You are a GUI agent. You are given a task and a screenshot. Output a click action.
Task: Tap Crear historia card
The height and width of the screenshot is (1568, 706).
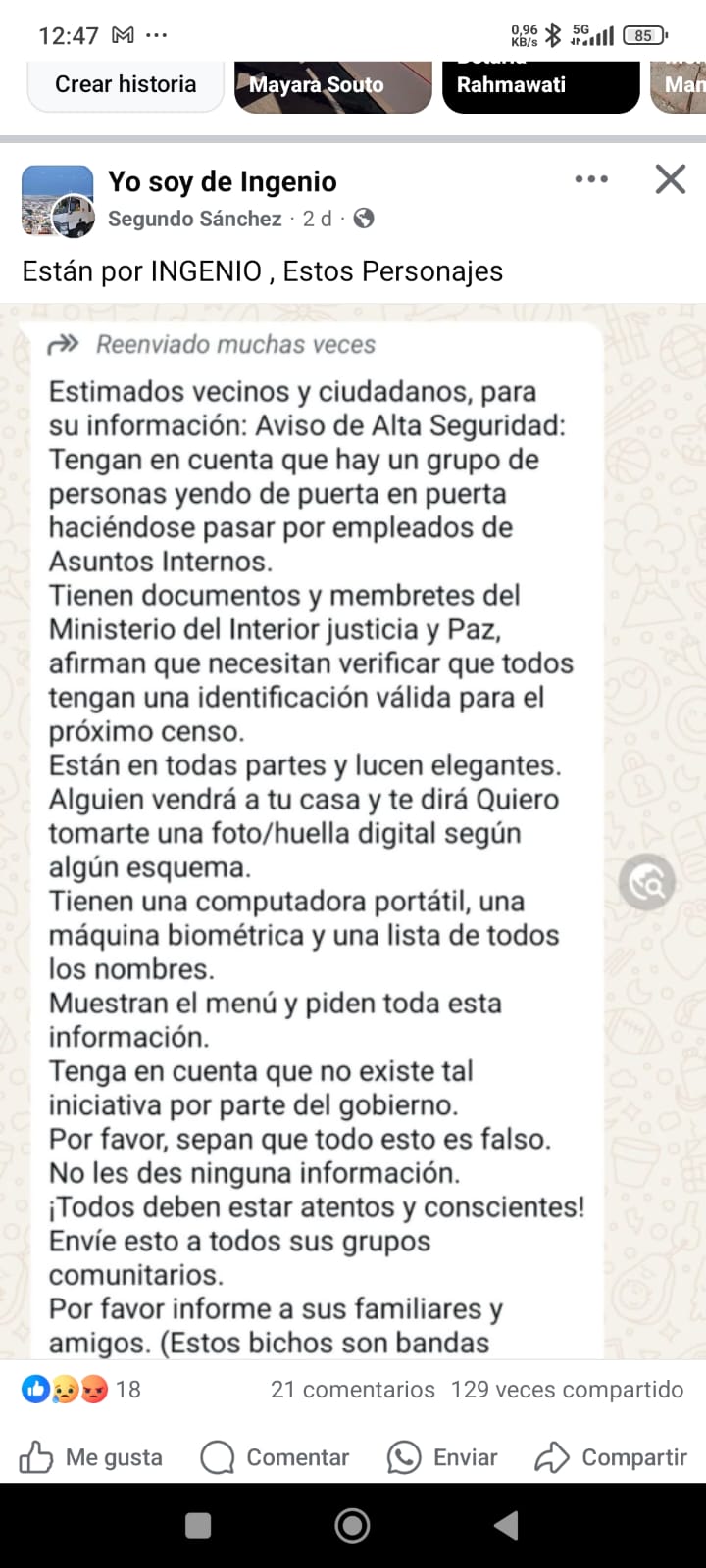pos(126,85)
